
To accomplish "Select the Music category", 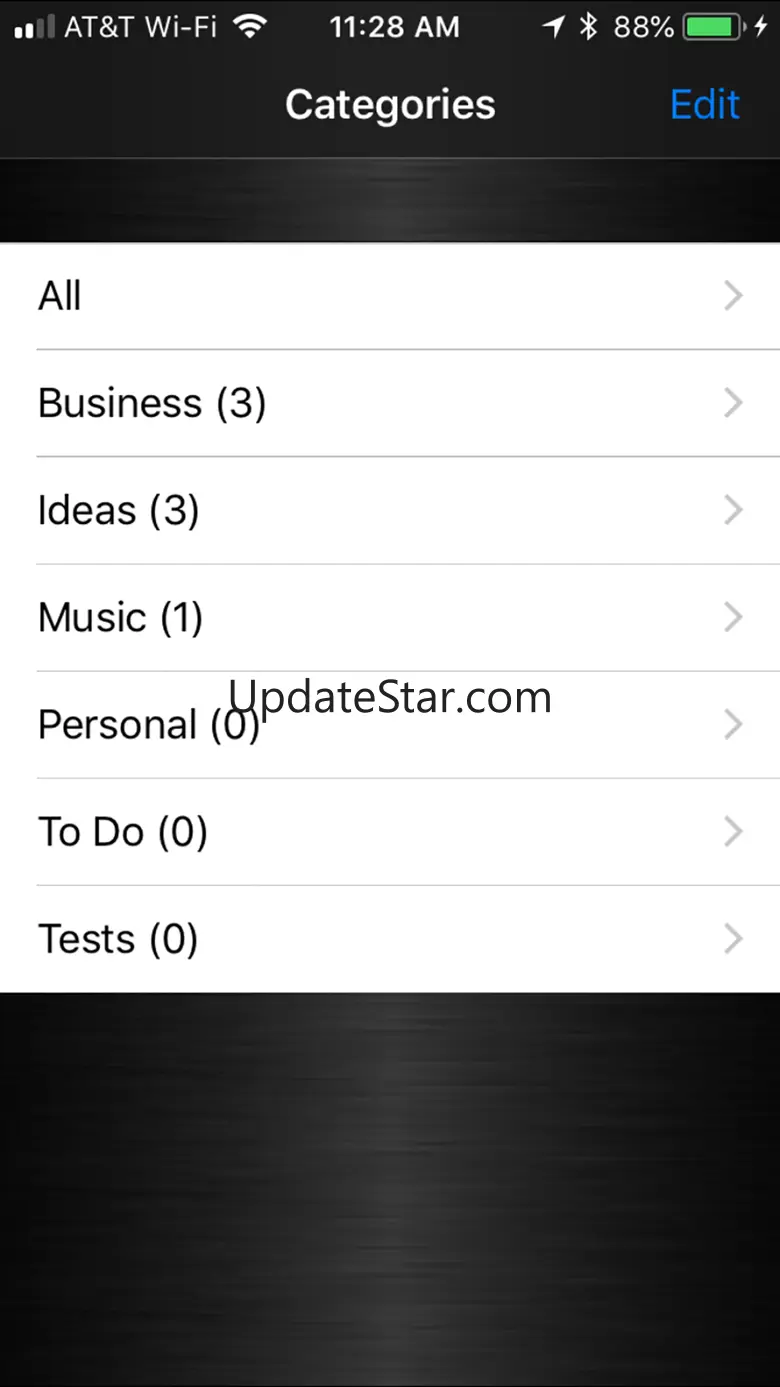I will point(390,617).
